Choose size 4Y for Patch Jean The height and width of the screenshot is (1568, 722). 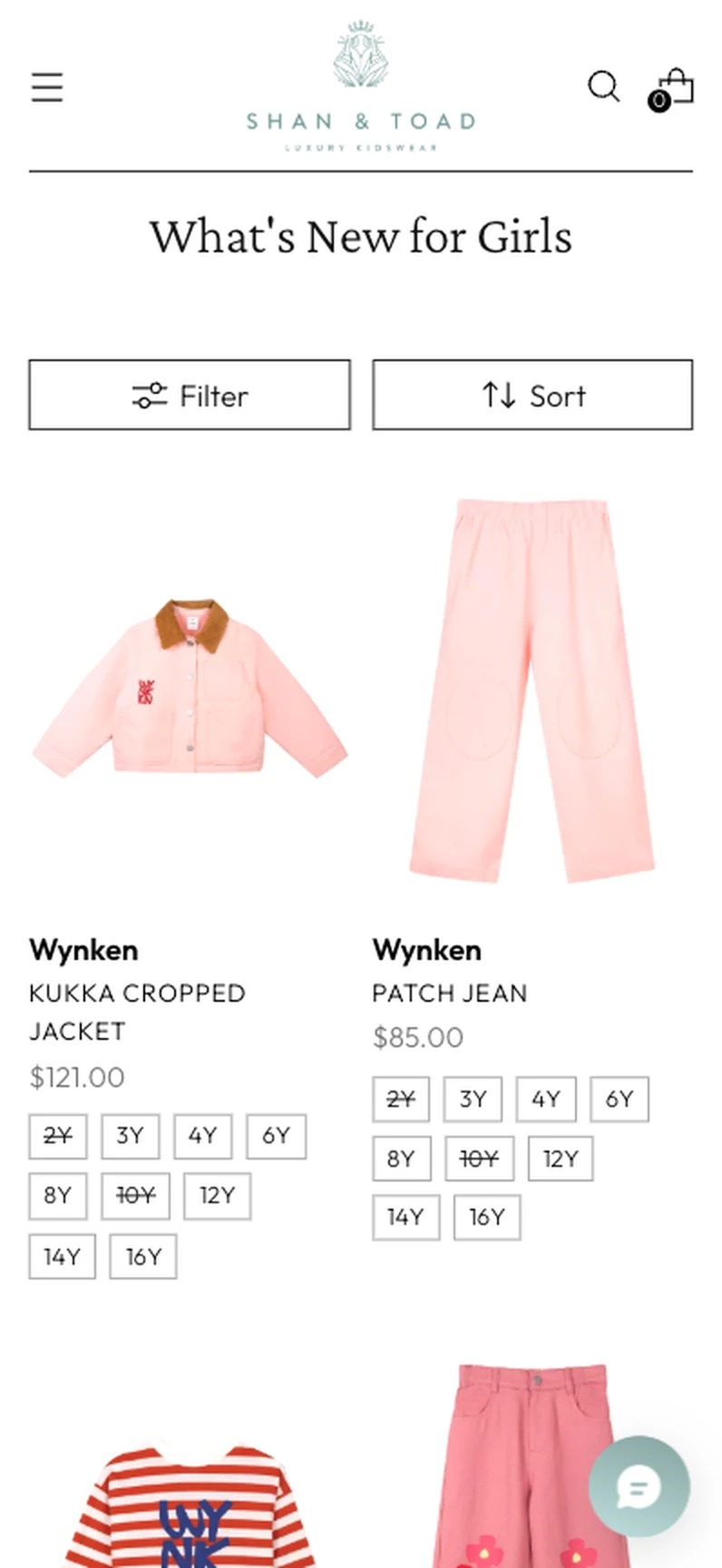pyautogui.click(x=546, y=1100)
